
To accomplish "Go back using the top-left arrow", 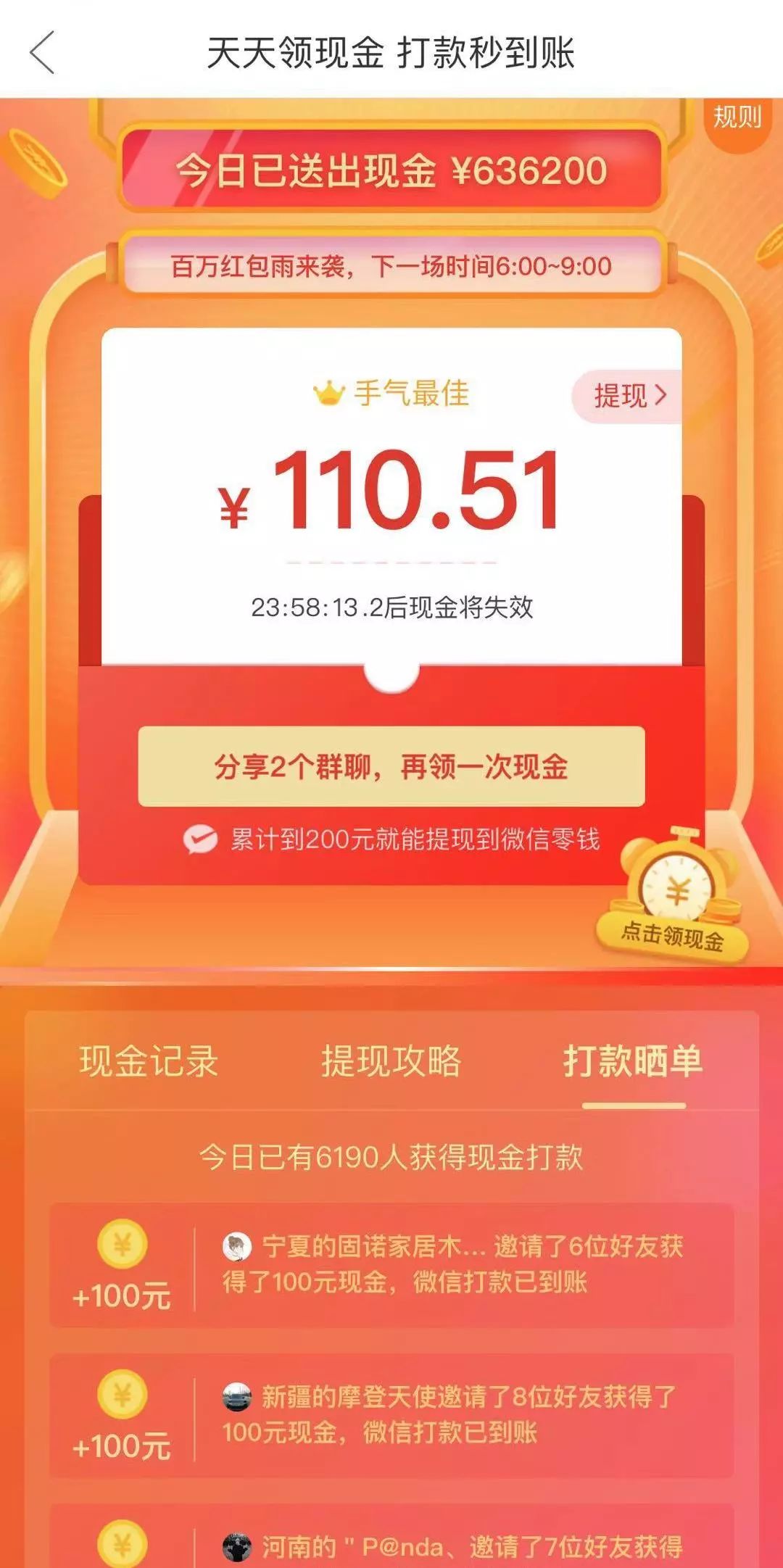I will point(42,53).
